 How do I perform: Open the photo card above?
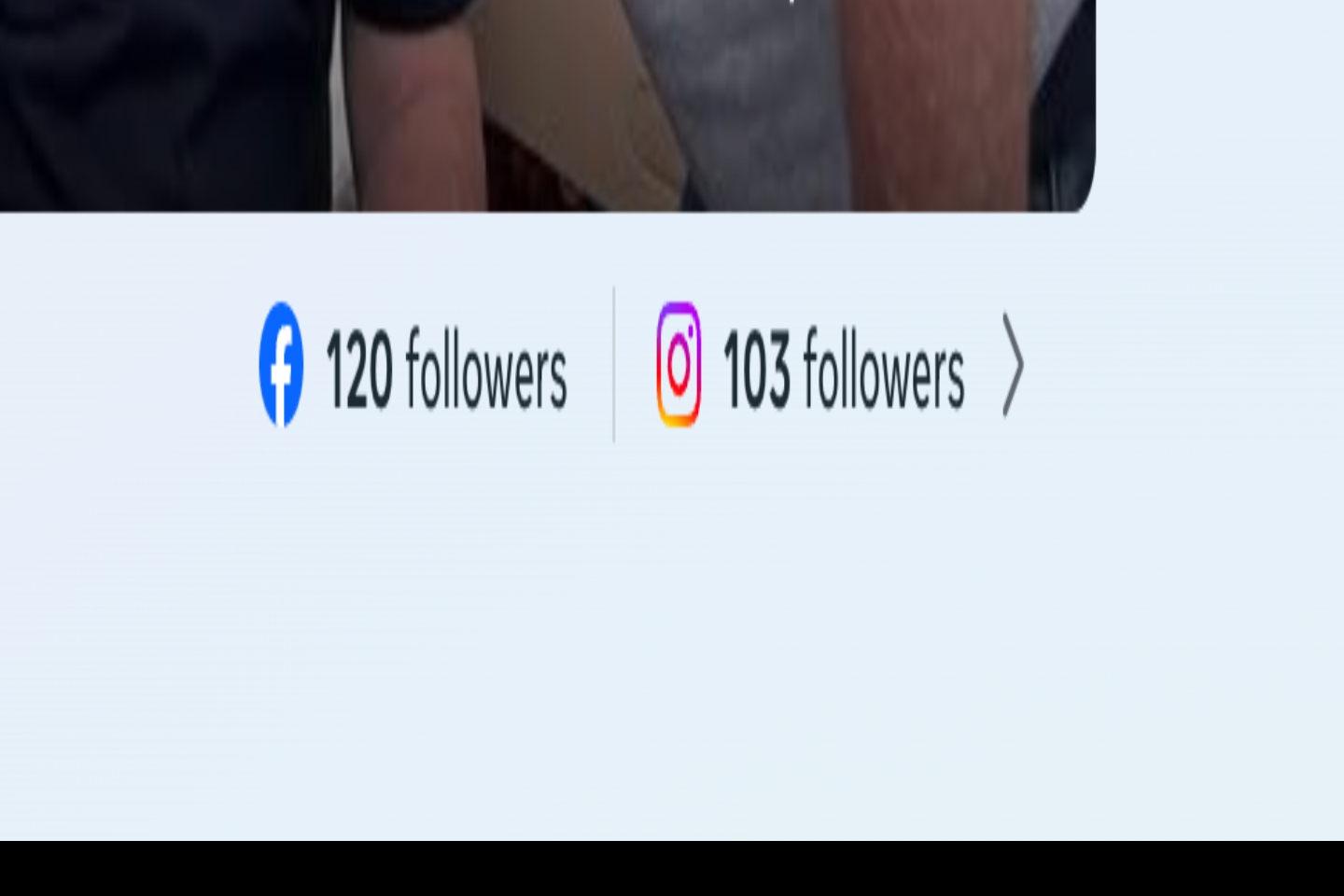(x=547, y=103)
